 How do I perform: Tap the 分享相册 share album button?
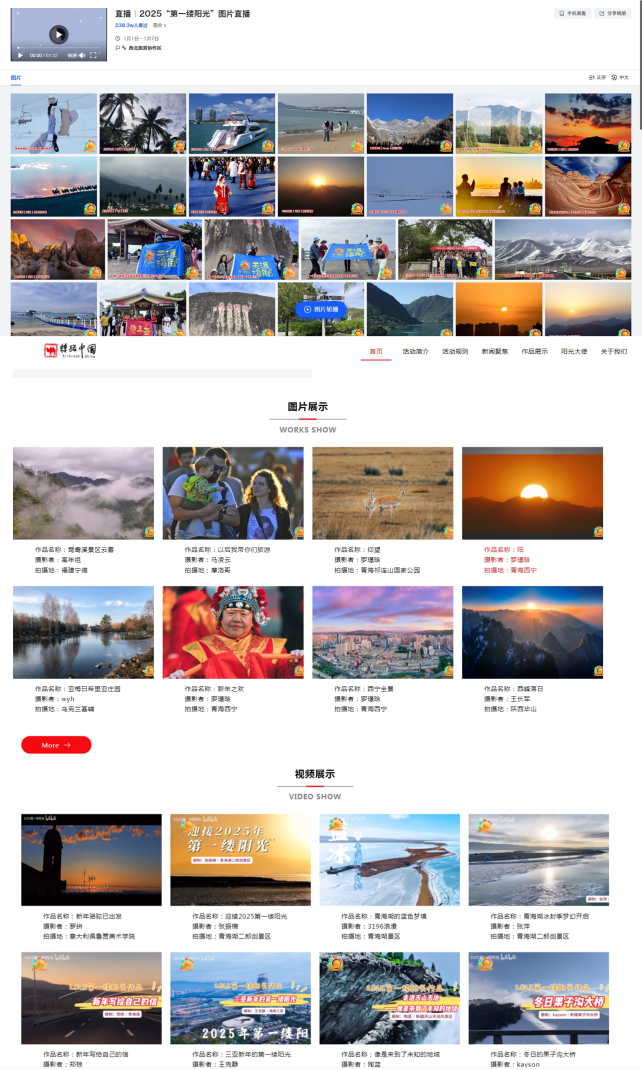611,14
